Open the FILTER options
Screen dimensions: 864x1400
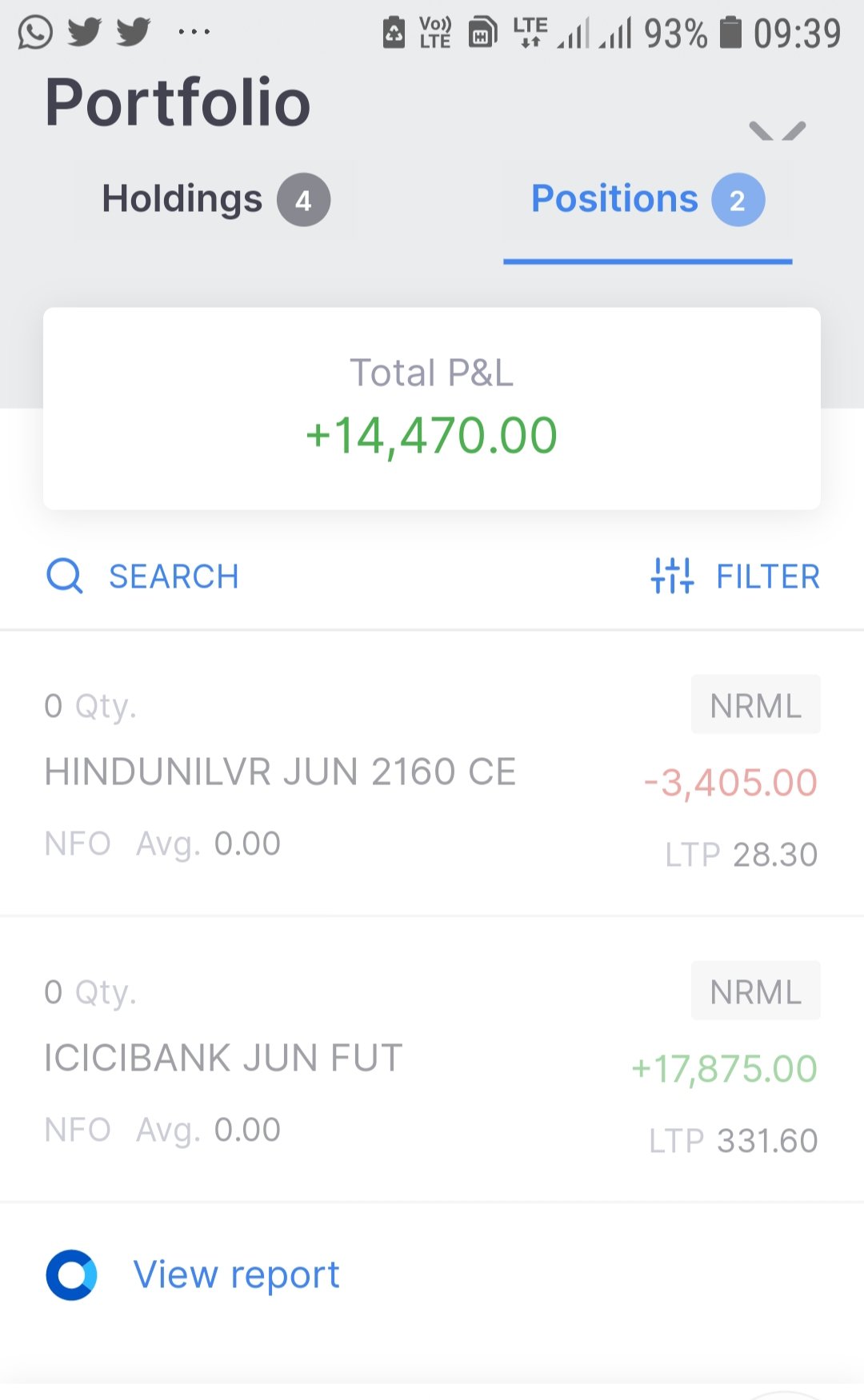[736, 576]
